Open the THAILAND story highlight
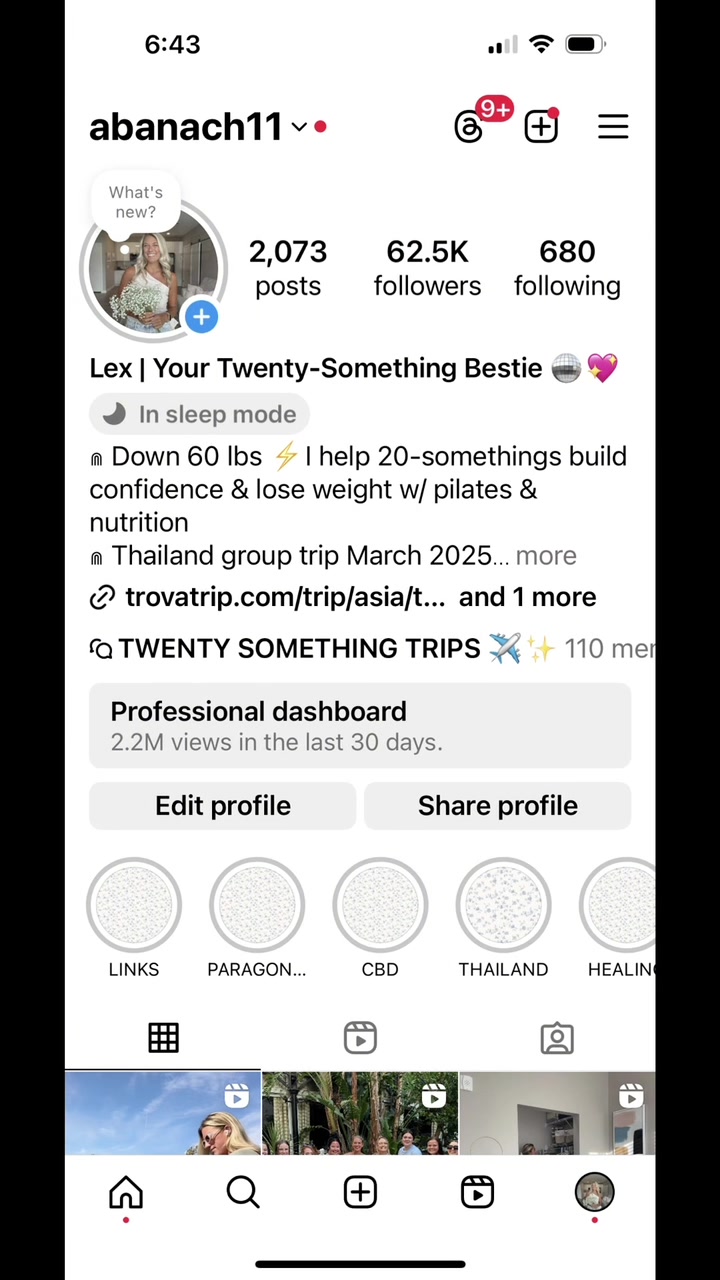 [503, 906]
